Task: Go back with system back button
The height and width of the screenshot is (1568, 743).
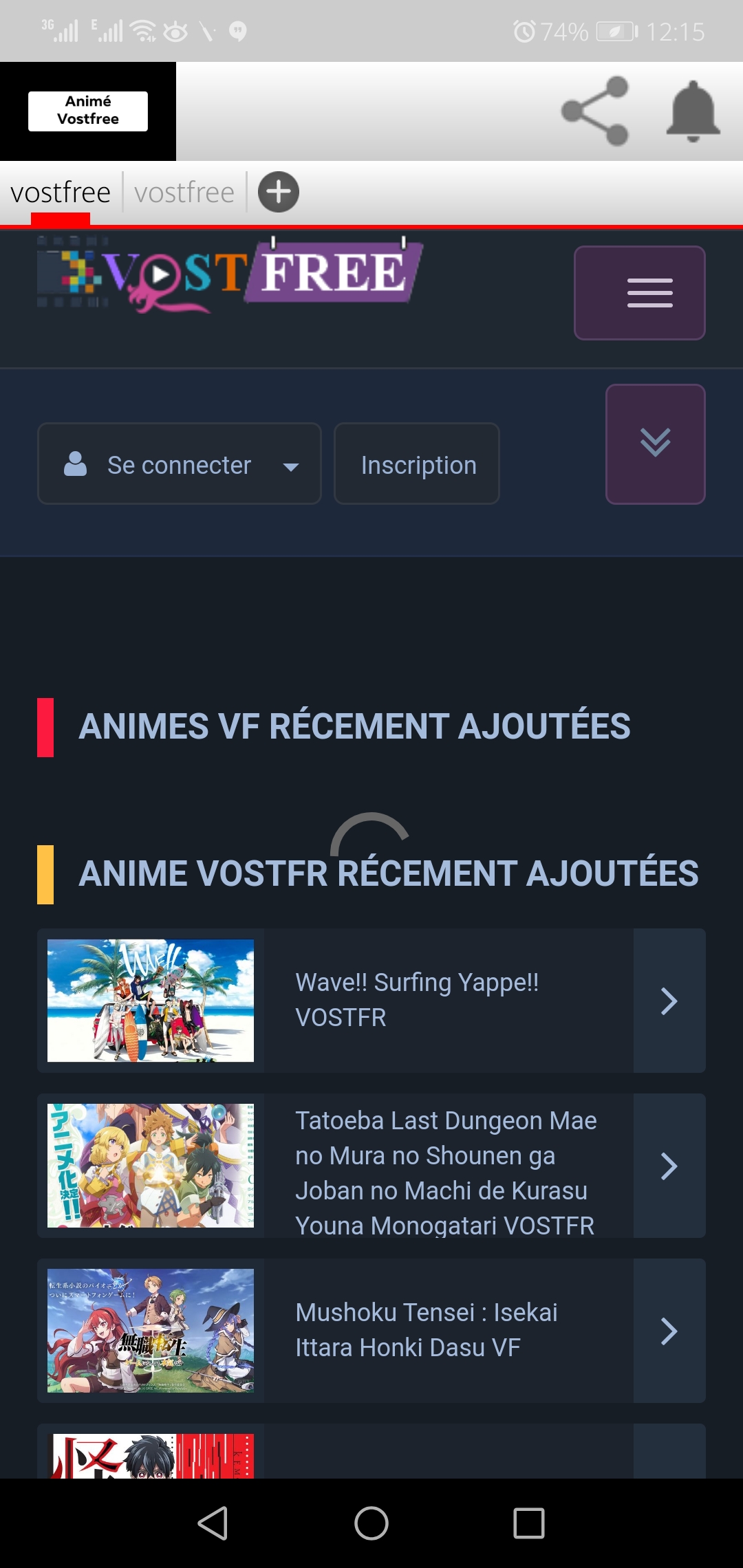Action: [213, 1523]
